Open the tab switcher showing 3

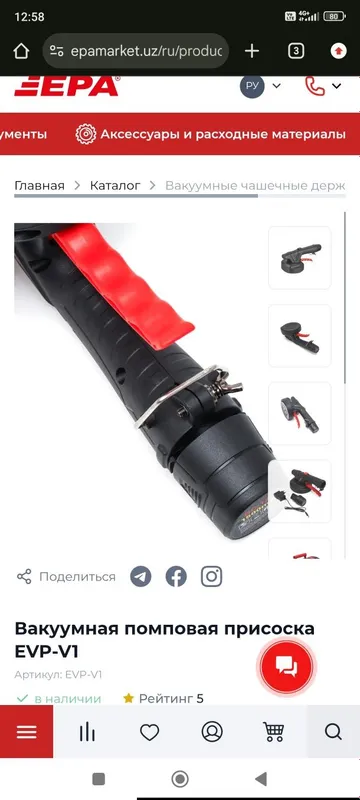(296, 51)
